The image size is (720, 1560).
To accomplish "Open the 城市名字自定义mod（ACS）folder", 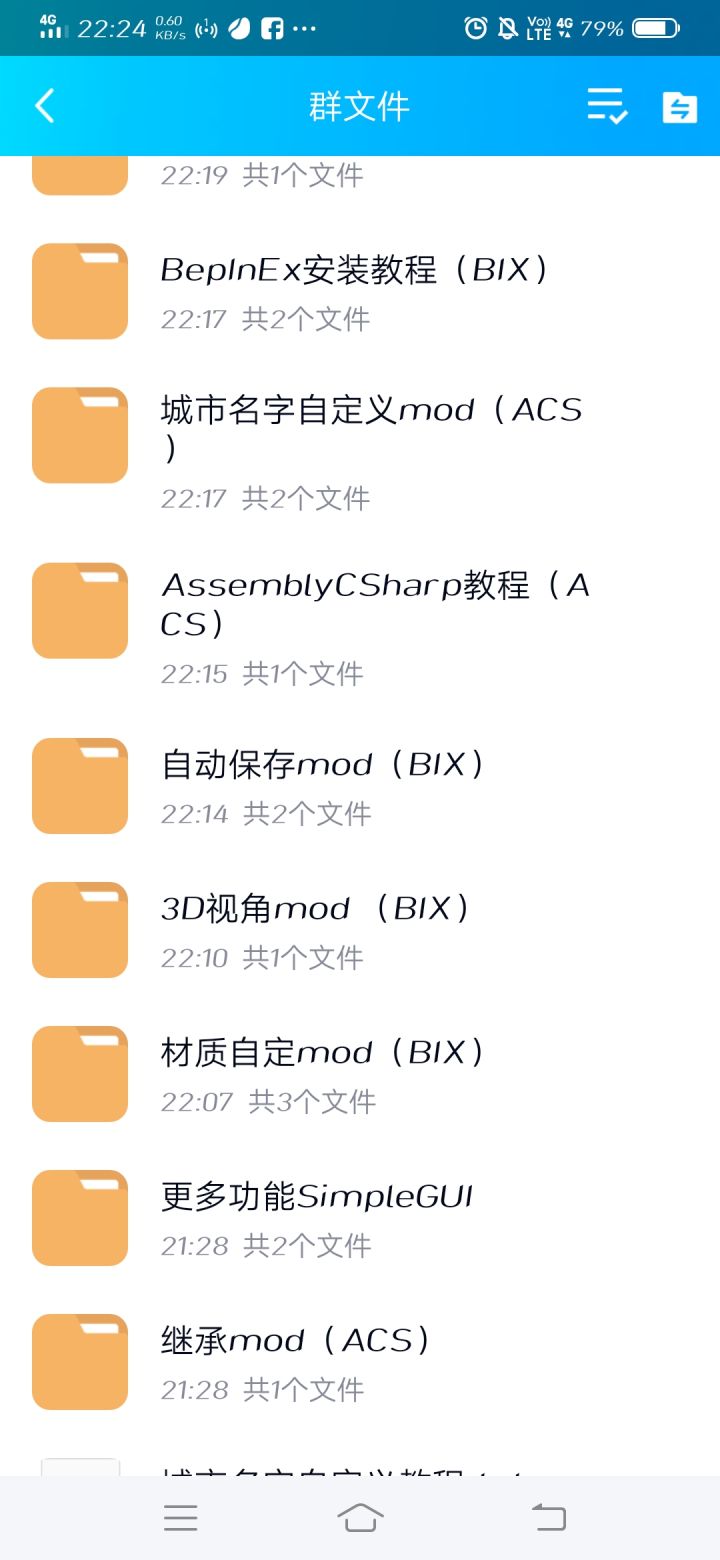I will (x=79, y=434).
